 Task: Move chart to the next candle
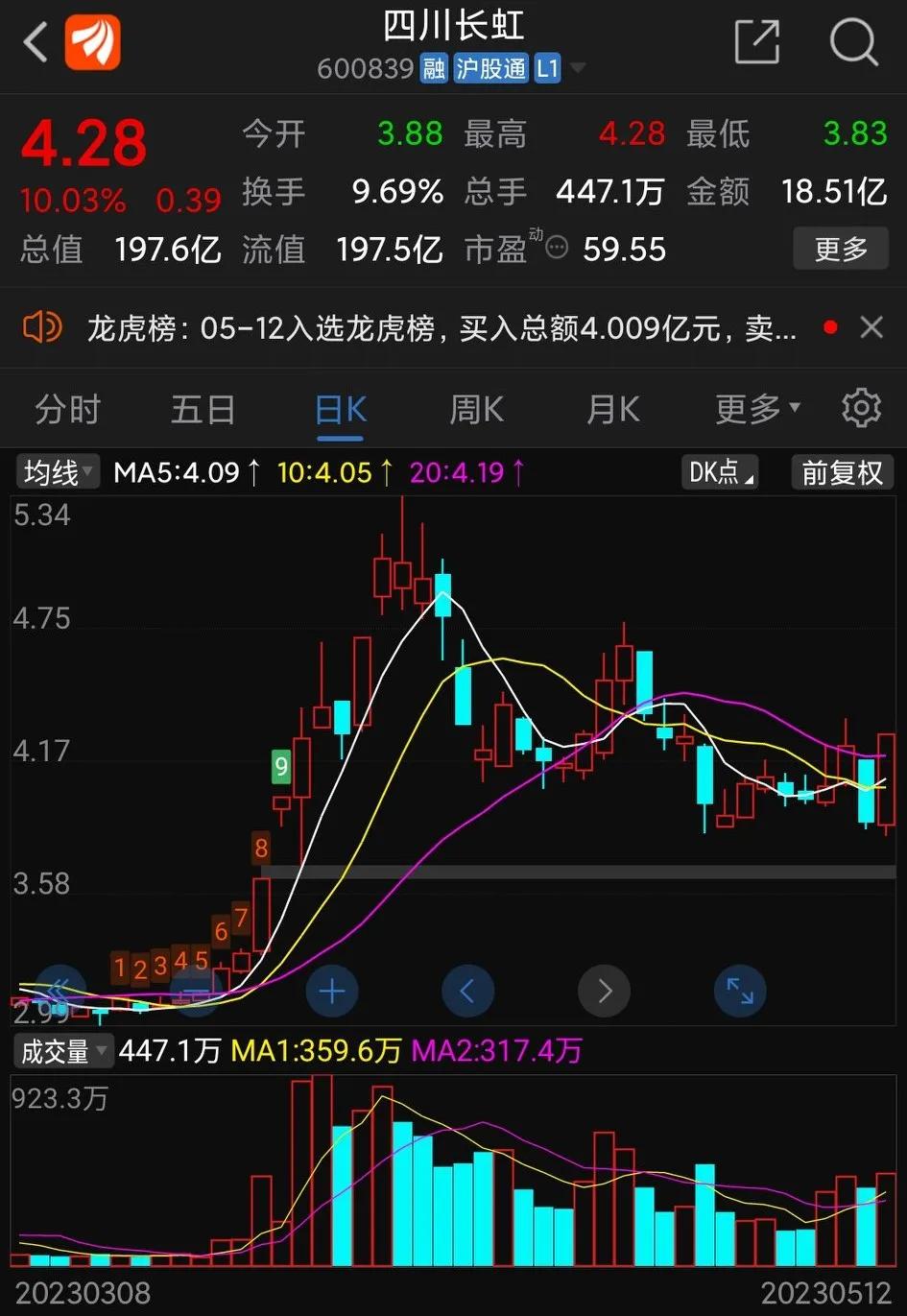[604, 991]
